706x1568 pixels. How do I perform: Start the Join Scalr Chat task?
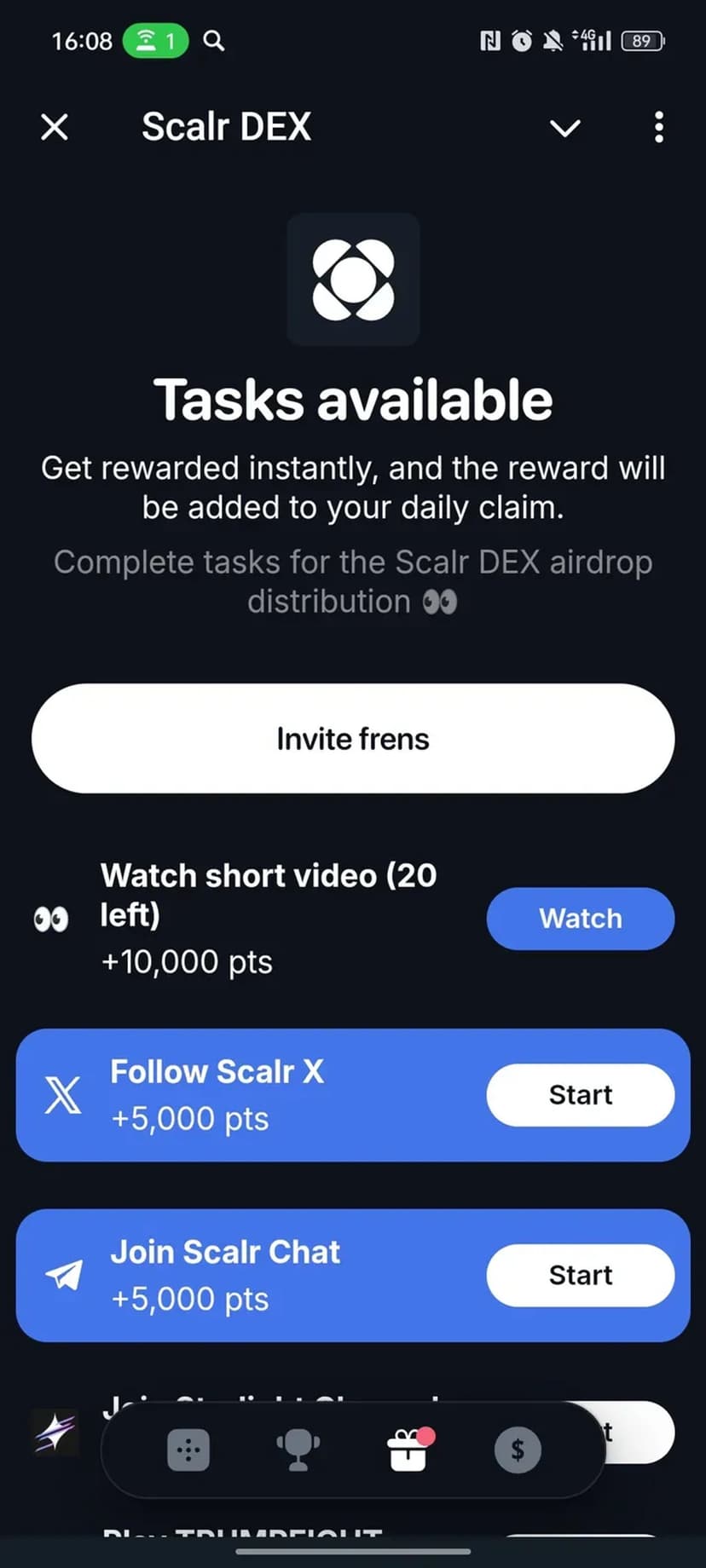580,1276
